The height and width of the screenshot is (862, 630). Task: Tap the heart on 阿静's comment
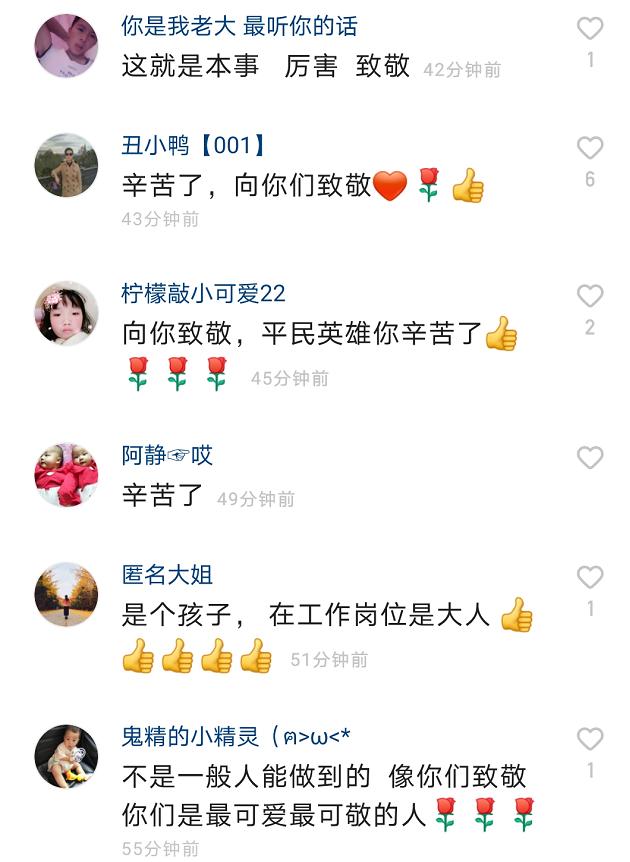coord(590,458)
